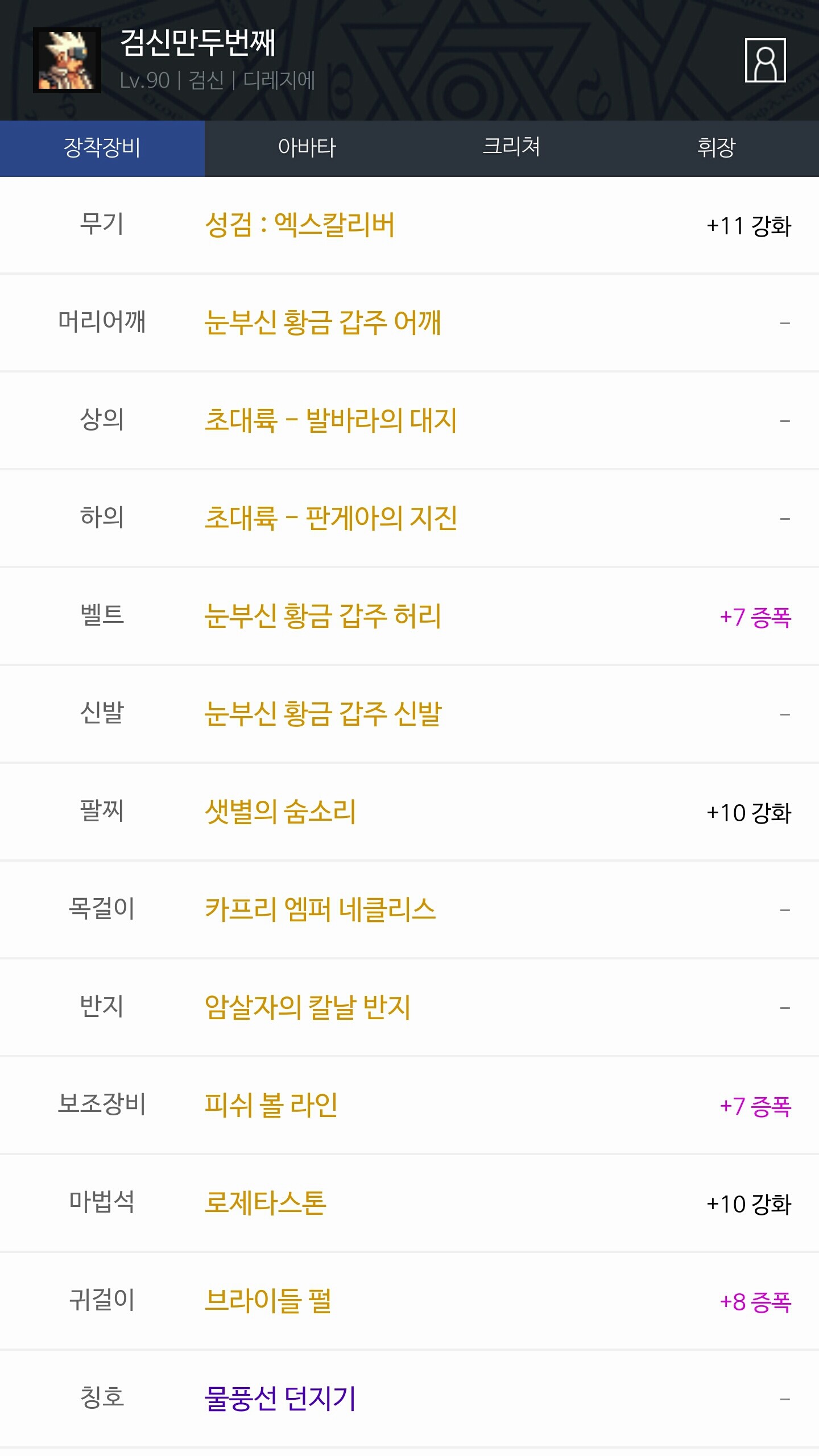
Task: Switch to the 휘장 tab
Action: tap(716, 148)
